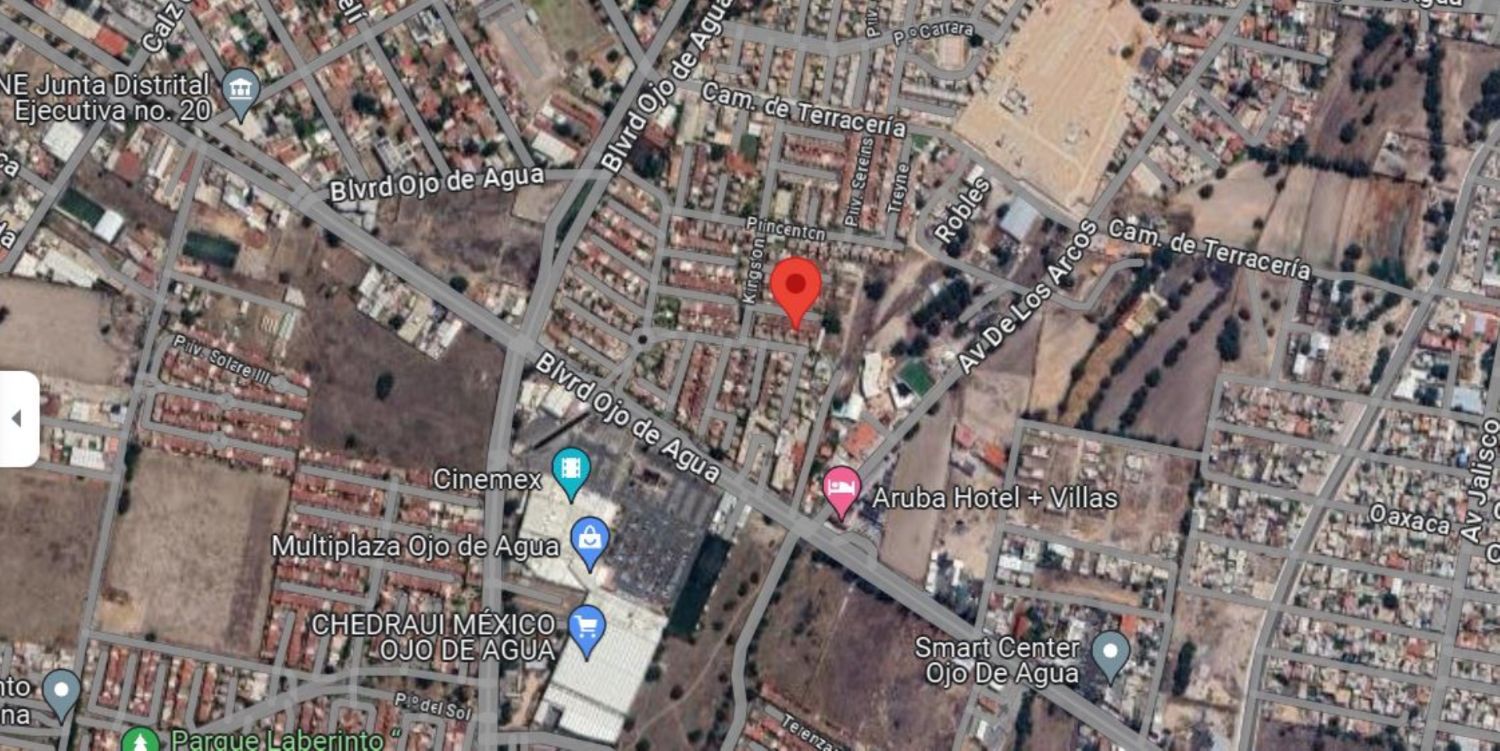
Task: Expand the collapsed side panel arrow
Action: click(17, 418)
